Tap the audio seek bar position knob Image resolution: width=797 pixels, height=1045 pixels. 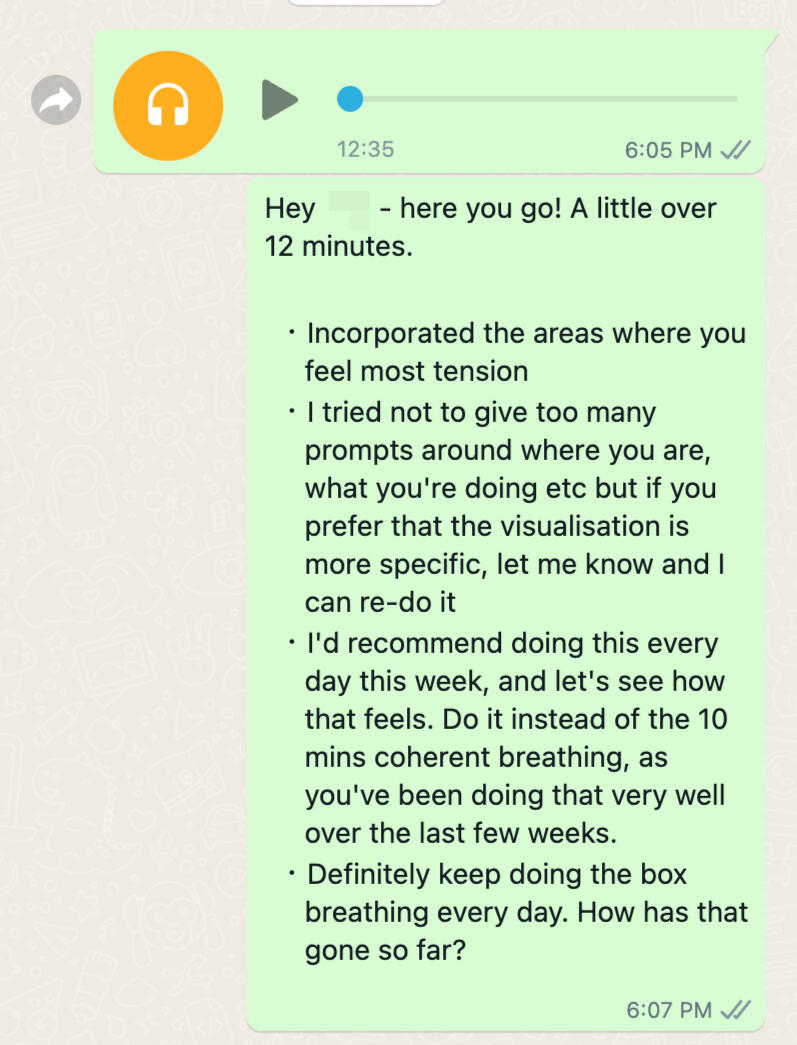tap(350, 99)
